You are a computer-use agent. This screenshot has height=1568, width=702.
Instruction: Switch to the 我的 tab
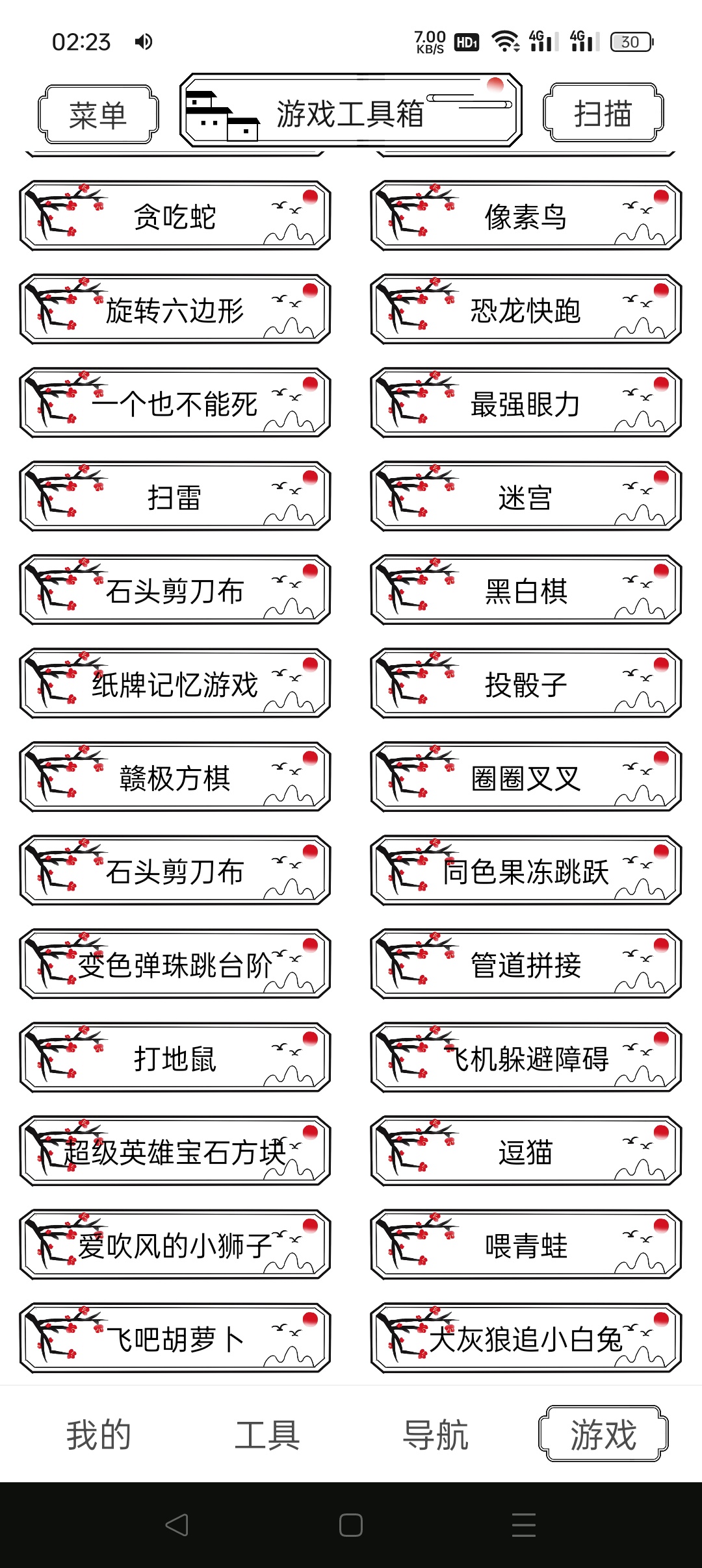[99, 1434]
